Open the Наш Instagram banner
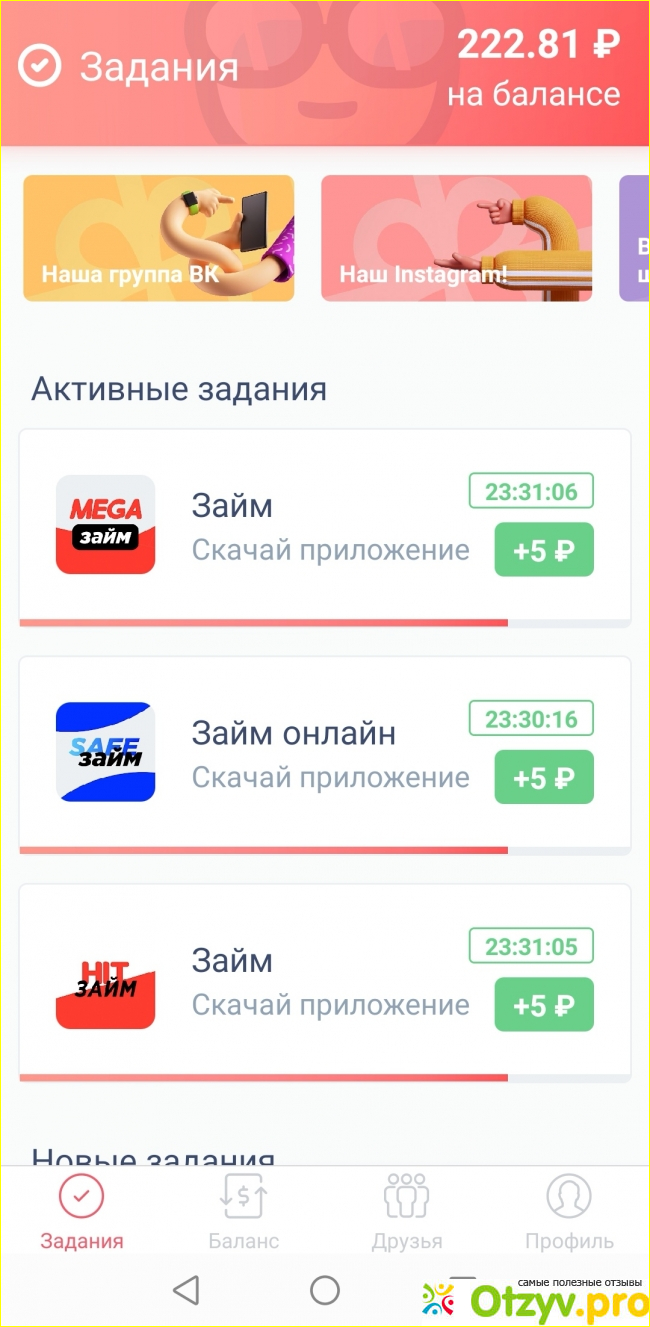 [456, 238]
